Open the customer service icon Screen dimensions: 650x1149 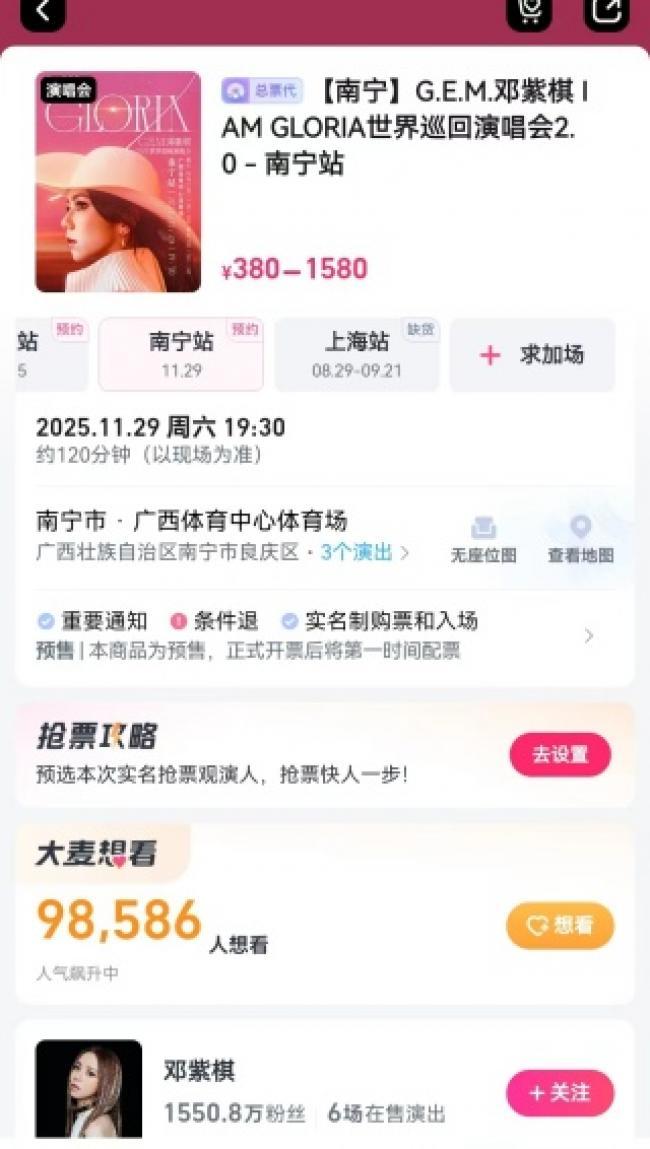point(531,12)
